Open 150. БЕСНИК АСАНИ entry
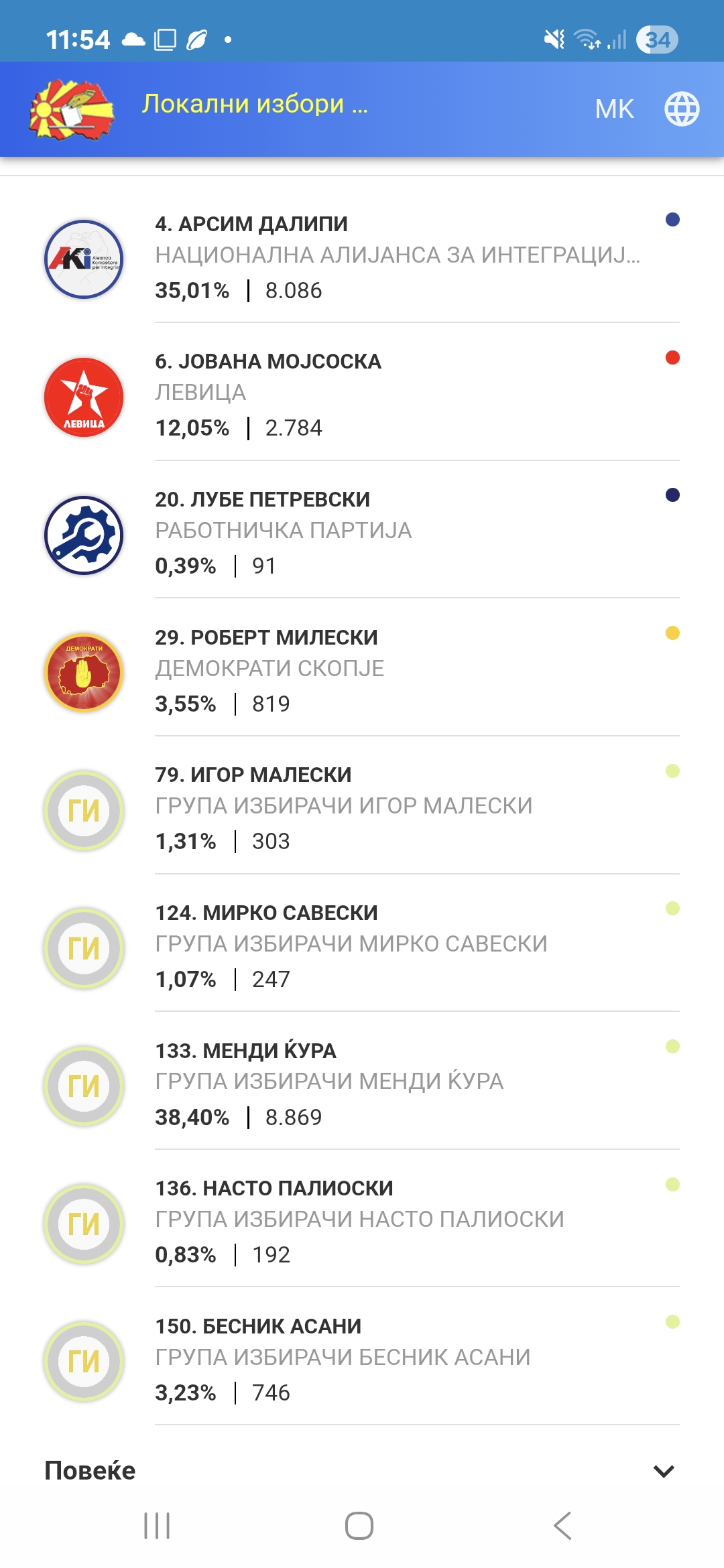 coord(362,1360)
